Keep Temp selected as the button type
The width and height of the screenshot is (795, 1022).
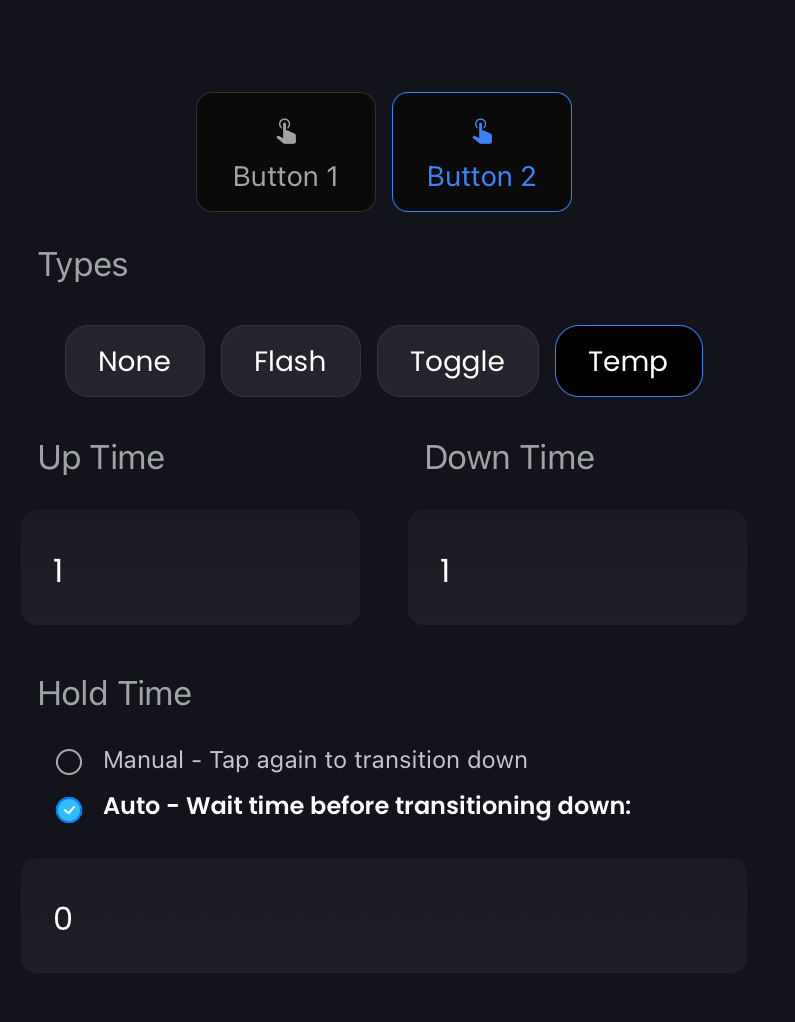point(628,361)
